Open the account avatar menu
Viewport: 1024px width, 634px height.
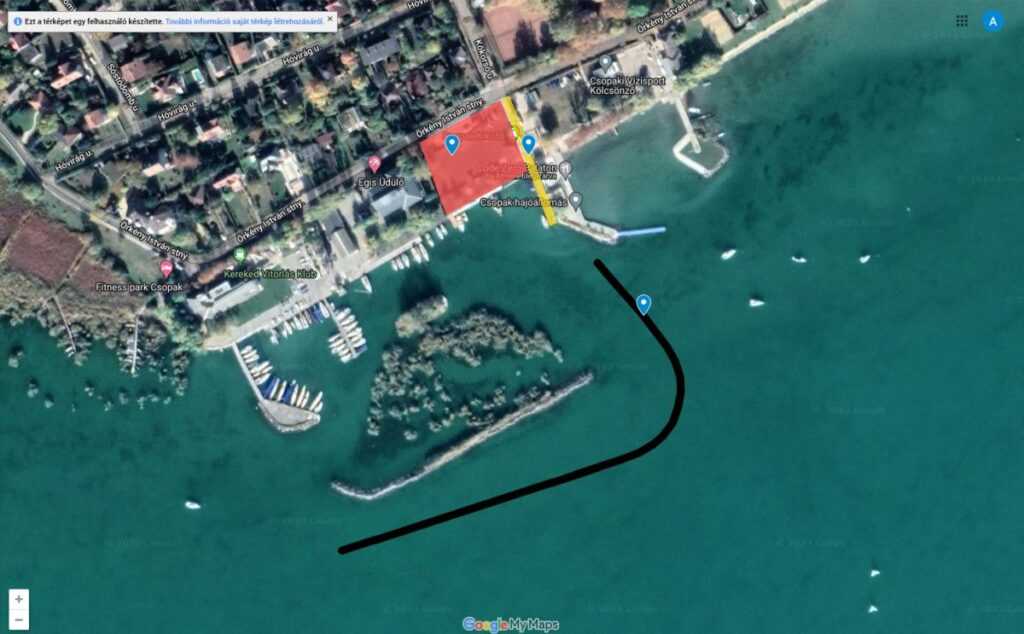pyautogui.click(x=992, y=21)
